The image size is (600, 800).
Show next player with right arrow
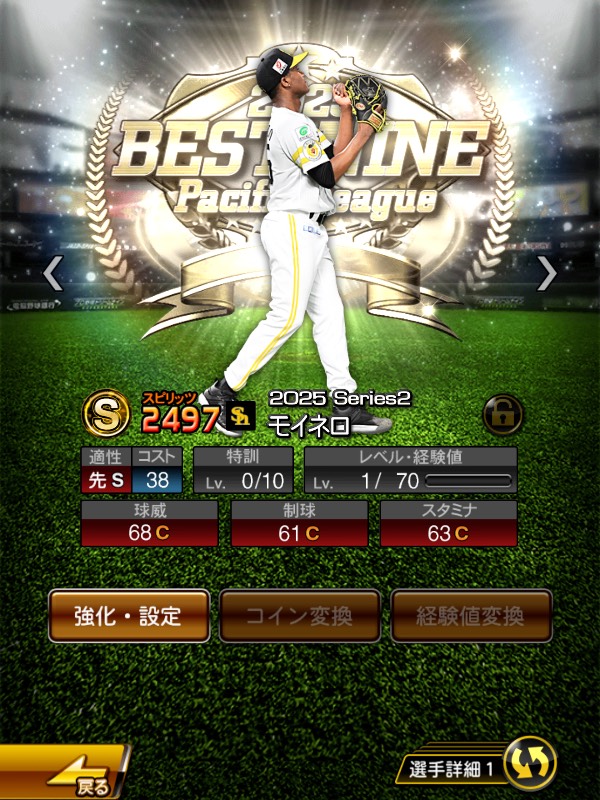546,274
